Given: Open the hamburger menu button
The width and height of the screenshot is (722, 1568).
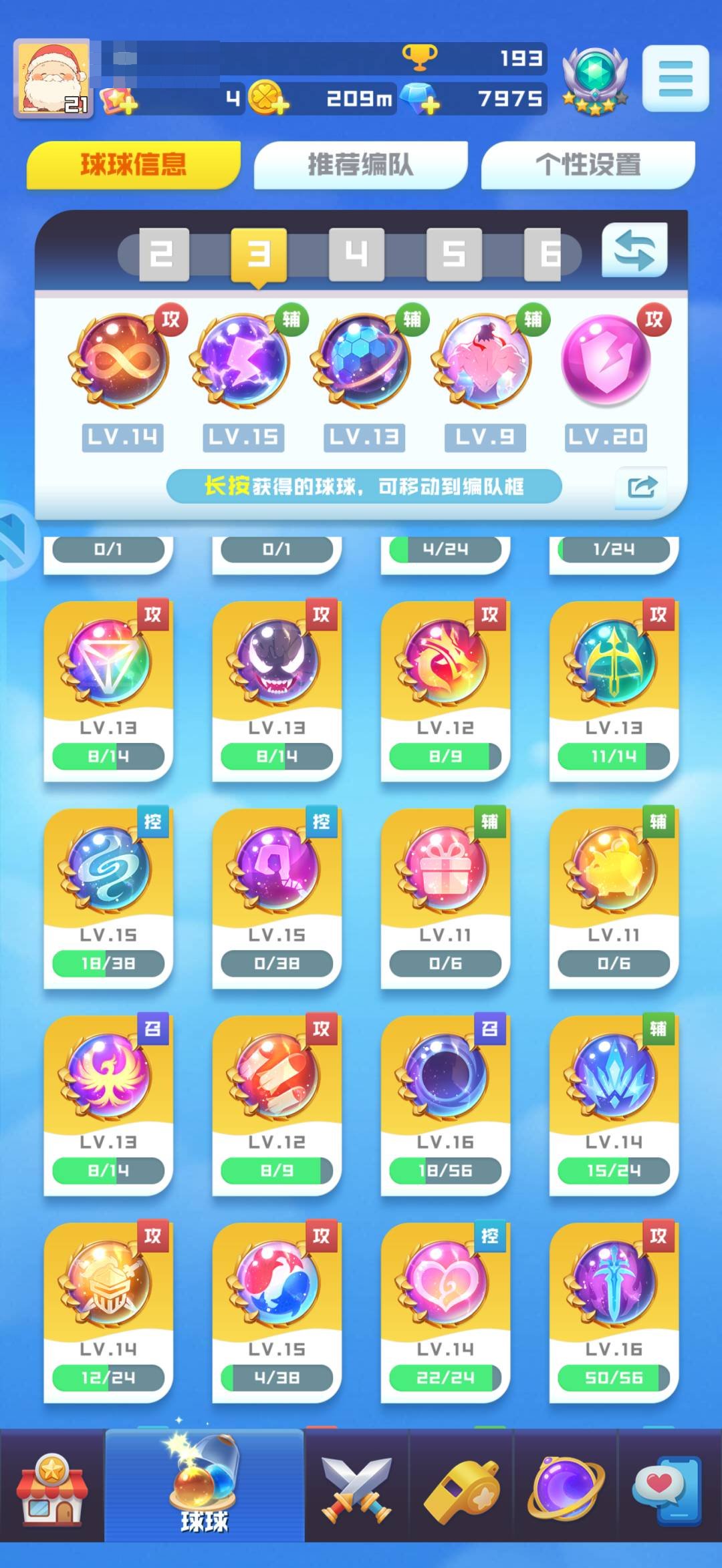Looking at the screenshot, I should (675, 79).
